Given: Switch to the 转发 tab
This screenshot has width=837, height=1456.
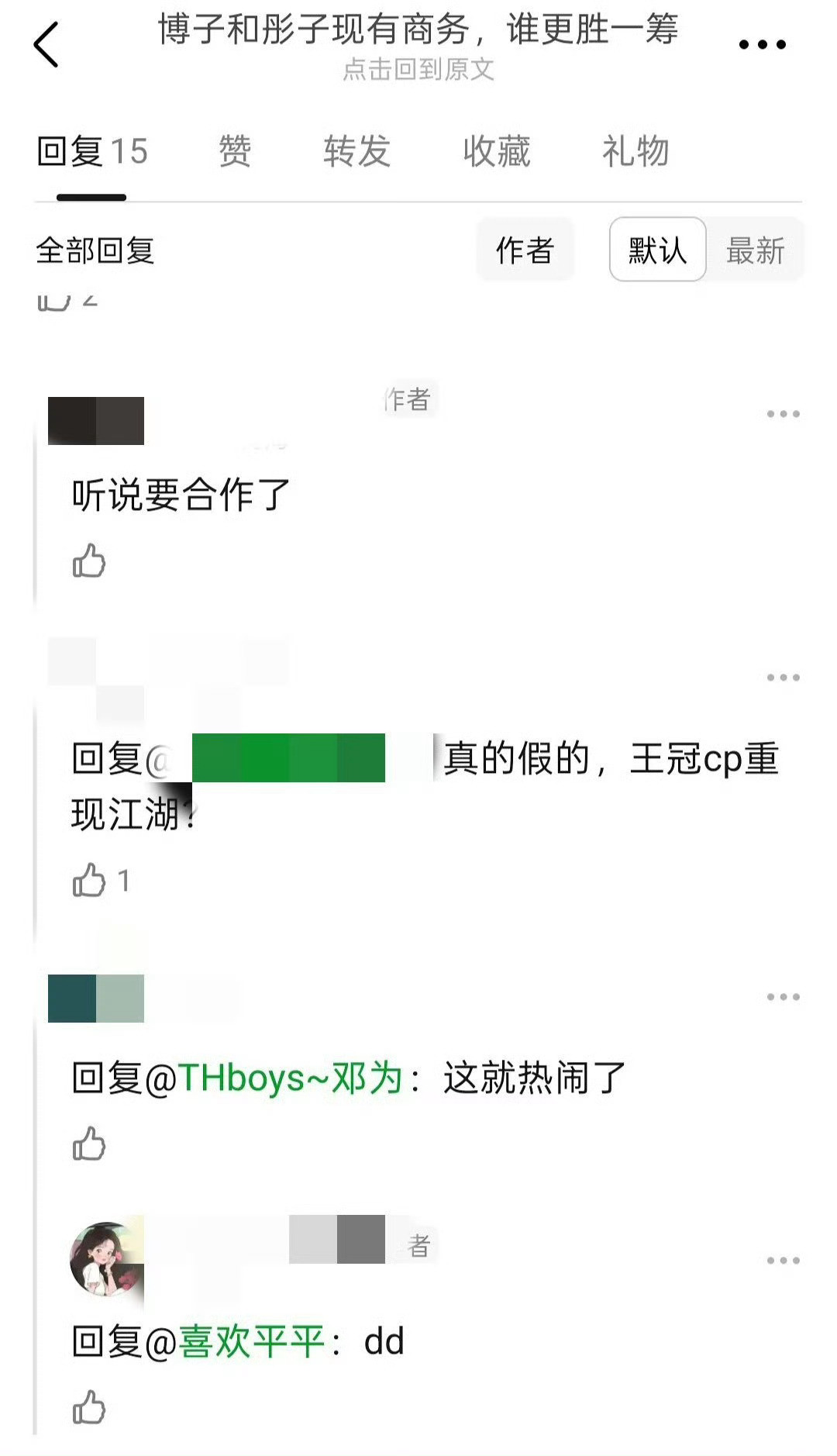Looking at the screenshot, I should (356, 151).
